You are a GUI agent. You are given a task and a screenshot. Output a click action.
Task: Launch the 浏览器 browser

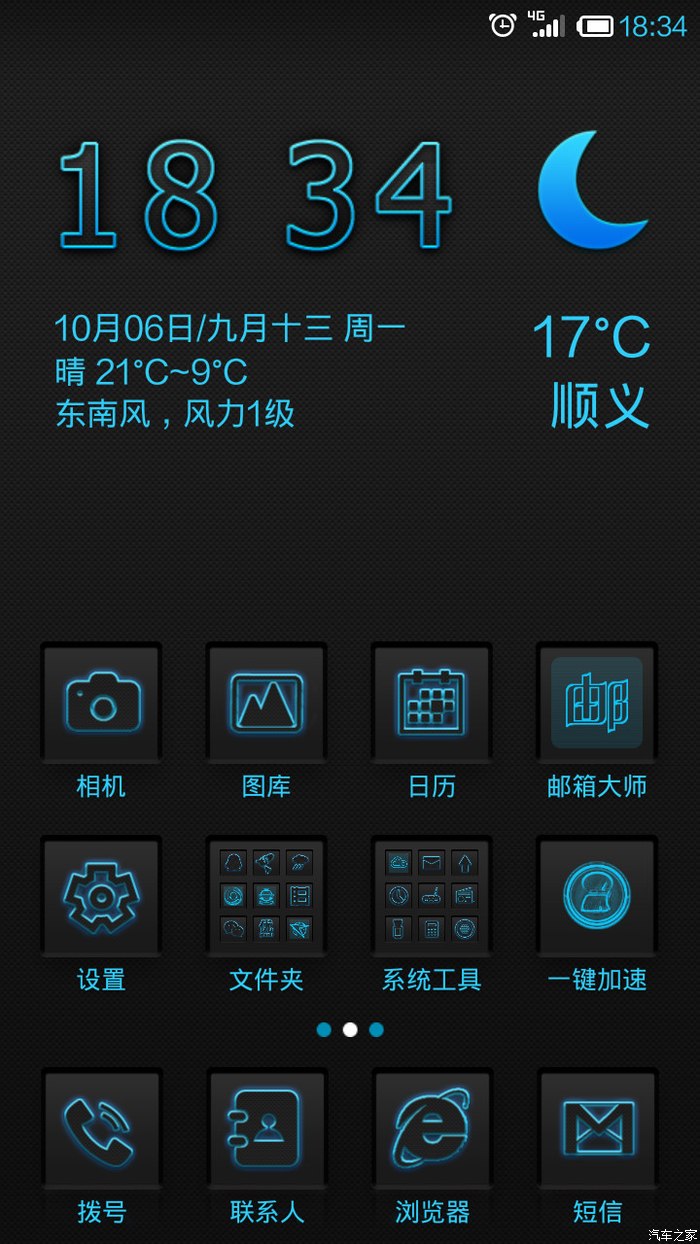[432, 1128]
